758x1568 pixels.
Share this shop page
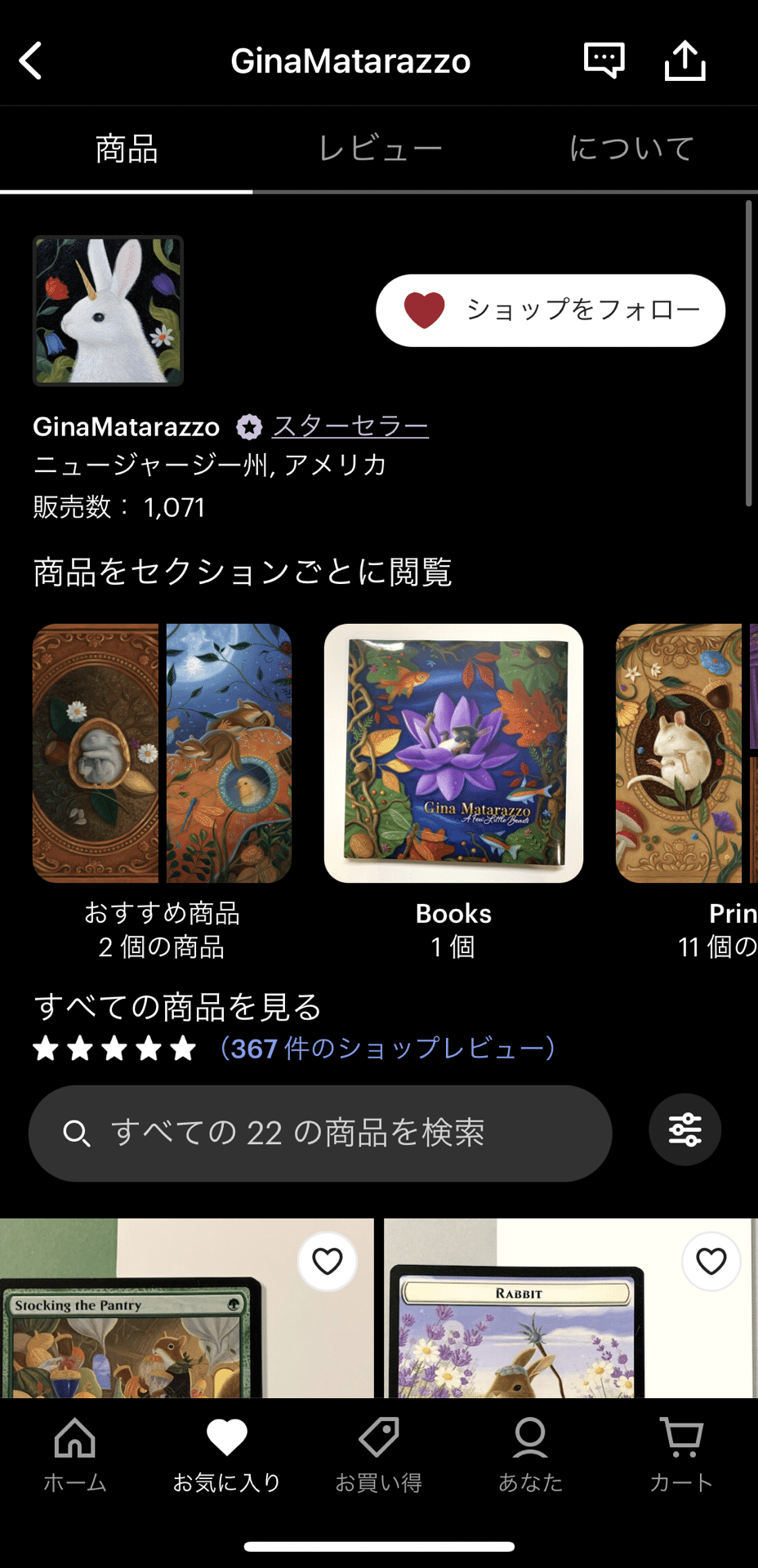click(684, 60)
